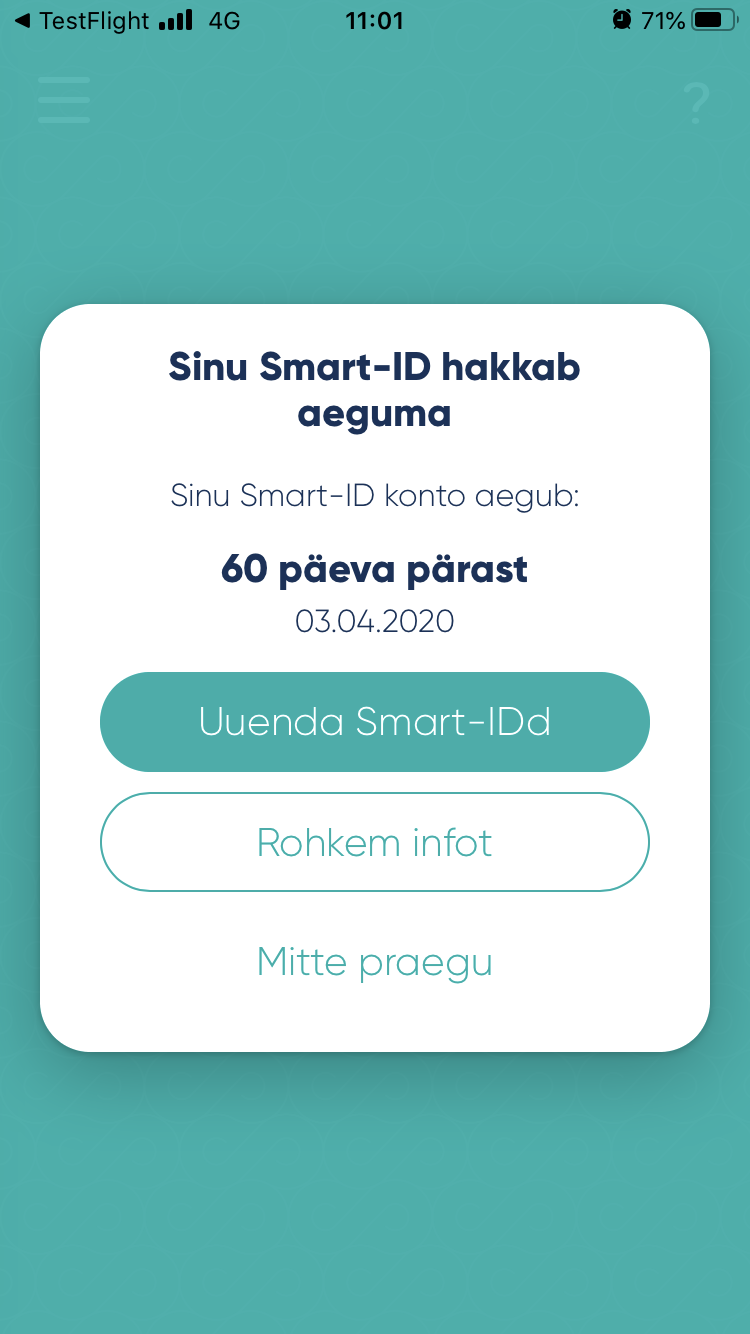Open the hamburger menu
The height and width of the screenshot is (1334, 750).
click(x=64, y=100)
